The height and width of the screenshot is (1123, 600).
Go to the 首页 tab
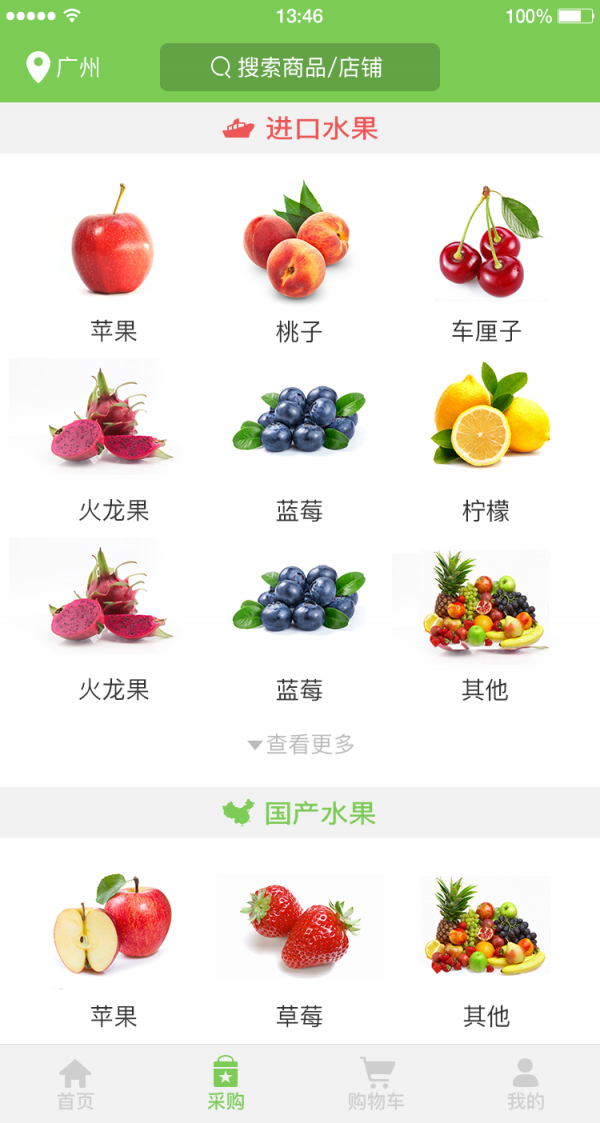point(75,1085)
